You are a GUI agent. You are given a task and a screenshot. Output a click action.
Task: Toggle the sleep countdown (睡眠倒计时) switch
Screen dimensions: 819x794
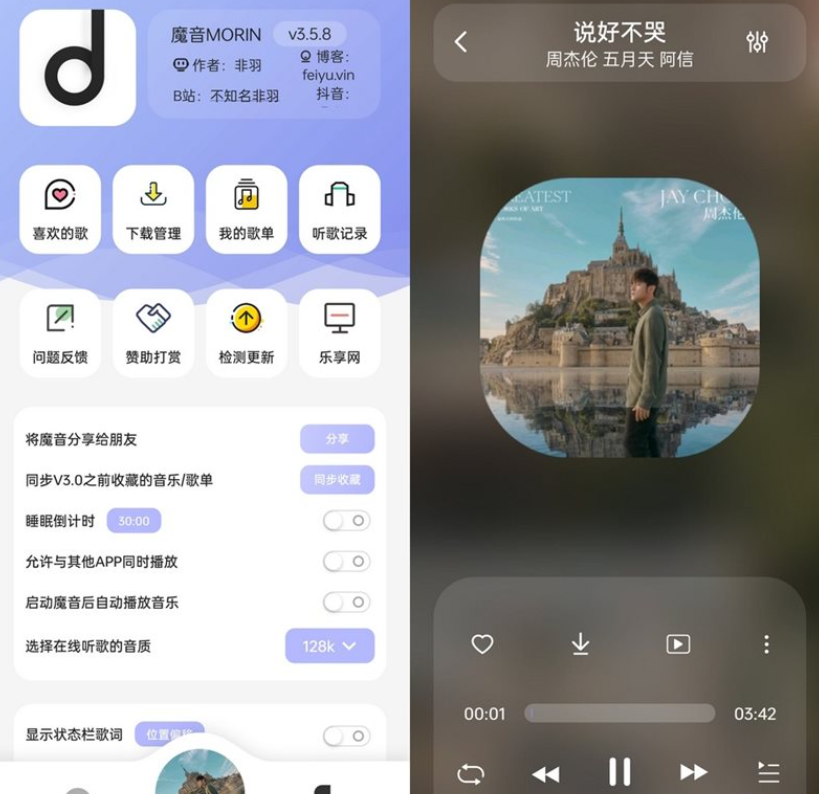coord(346,521)
